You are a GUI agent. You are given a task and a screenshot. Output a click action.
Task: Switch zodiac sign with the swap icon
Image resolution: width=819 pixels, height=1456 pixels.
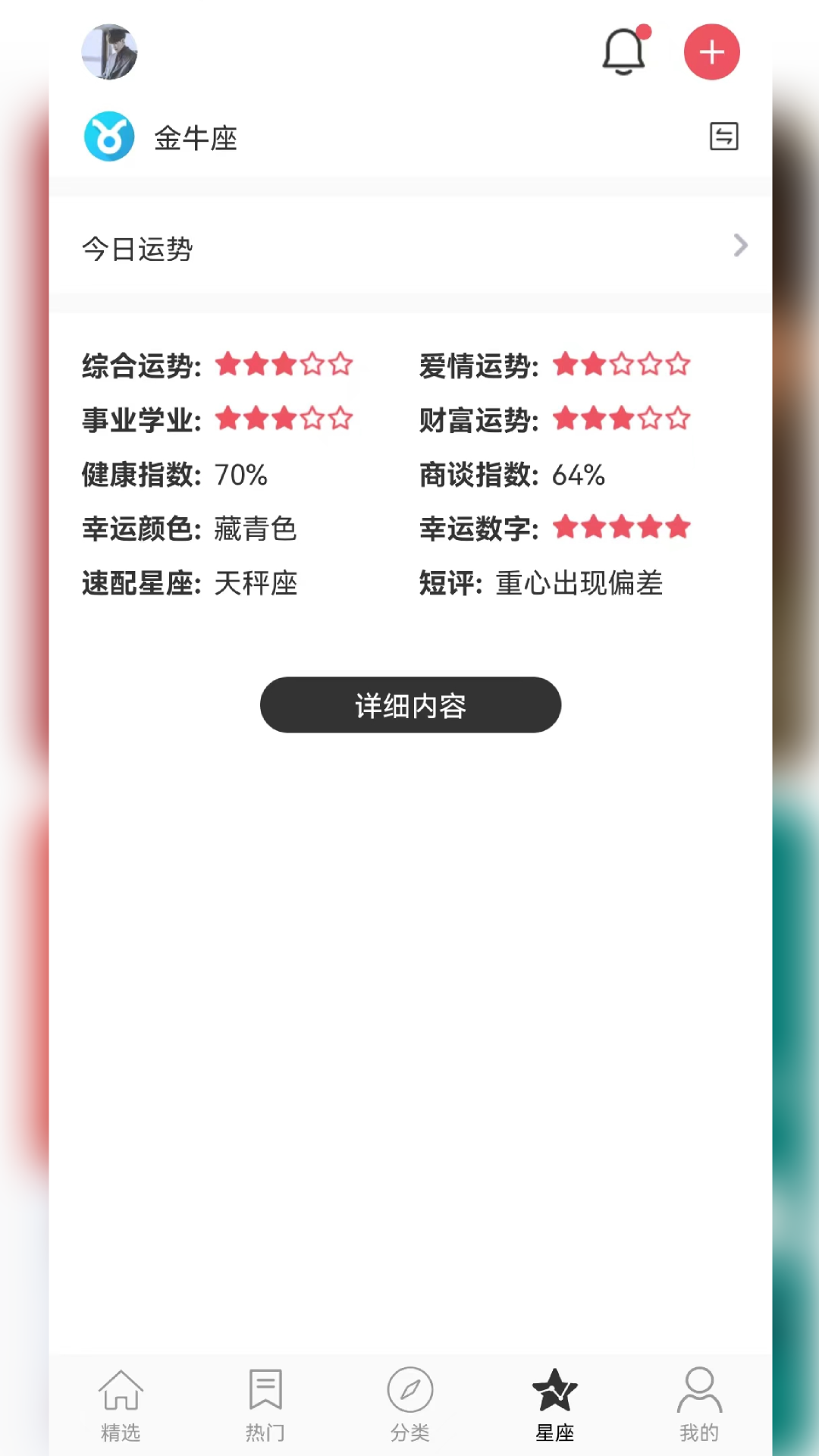pos(723,136)
